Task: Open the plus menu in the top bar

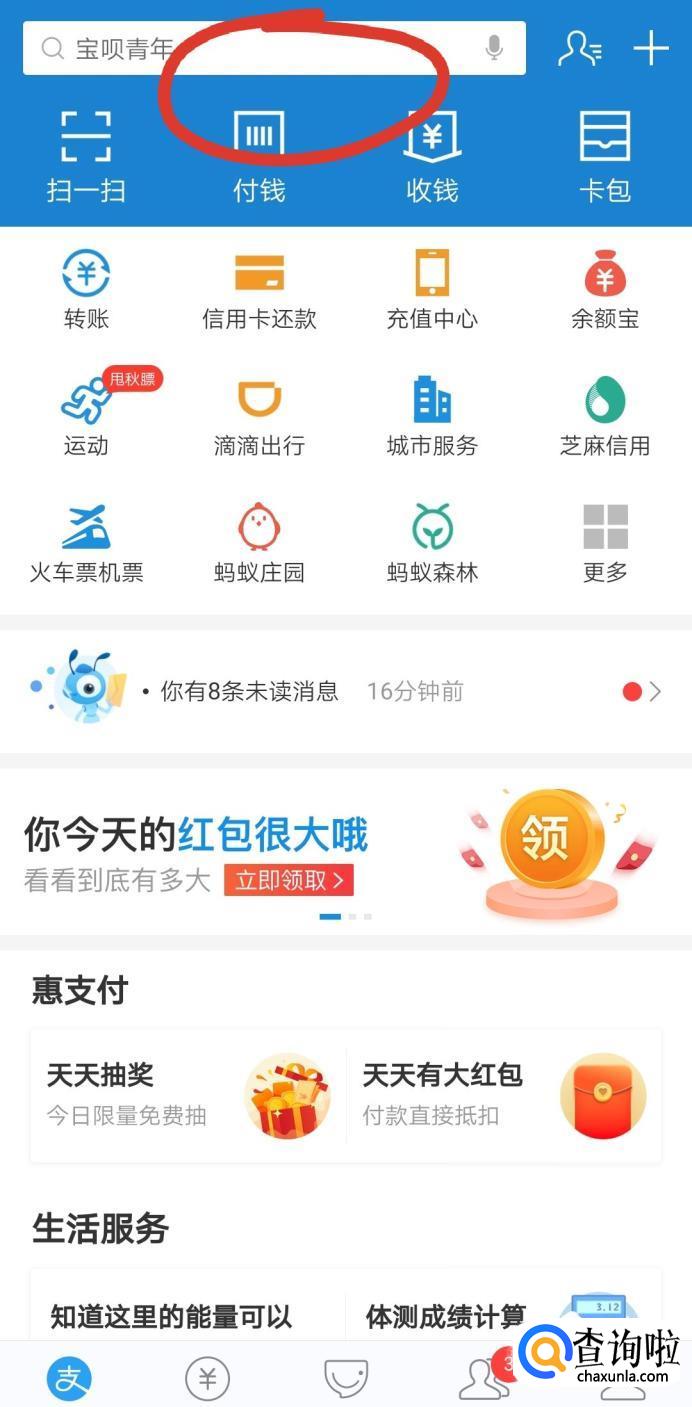Action: point(650,48)
